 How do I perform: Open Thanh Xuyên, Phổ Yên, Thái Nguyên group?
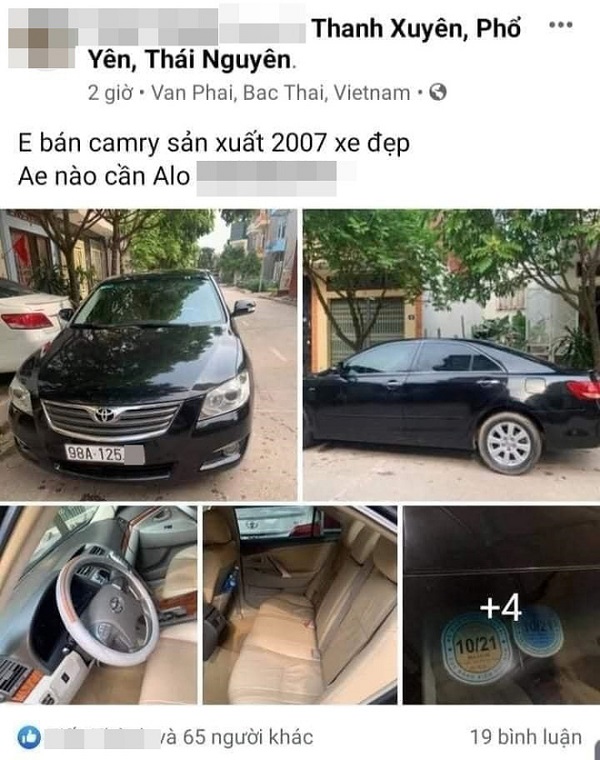tap(415, 30)
